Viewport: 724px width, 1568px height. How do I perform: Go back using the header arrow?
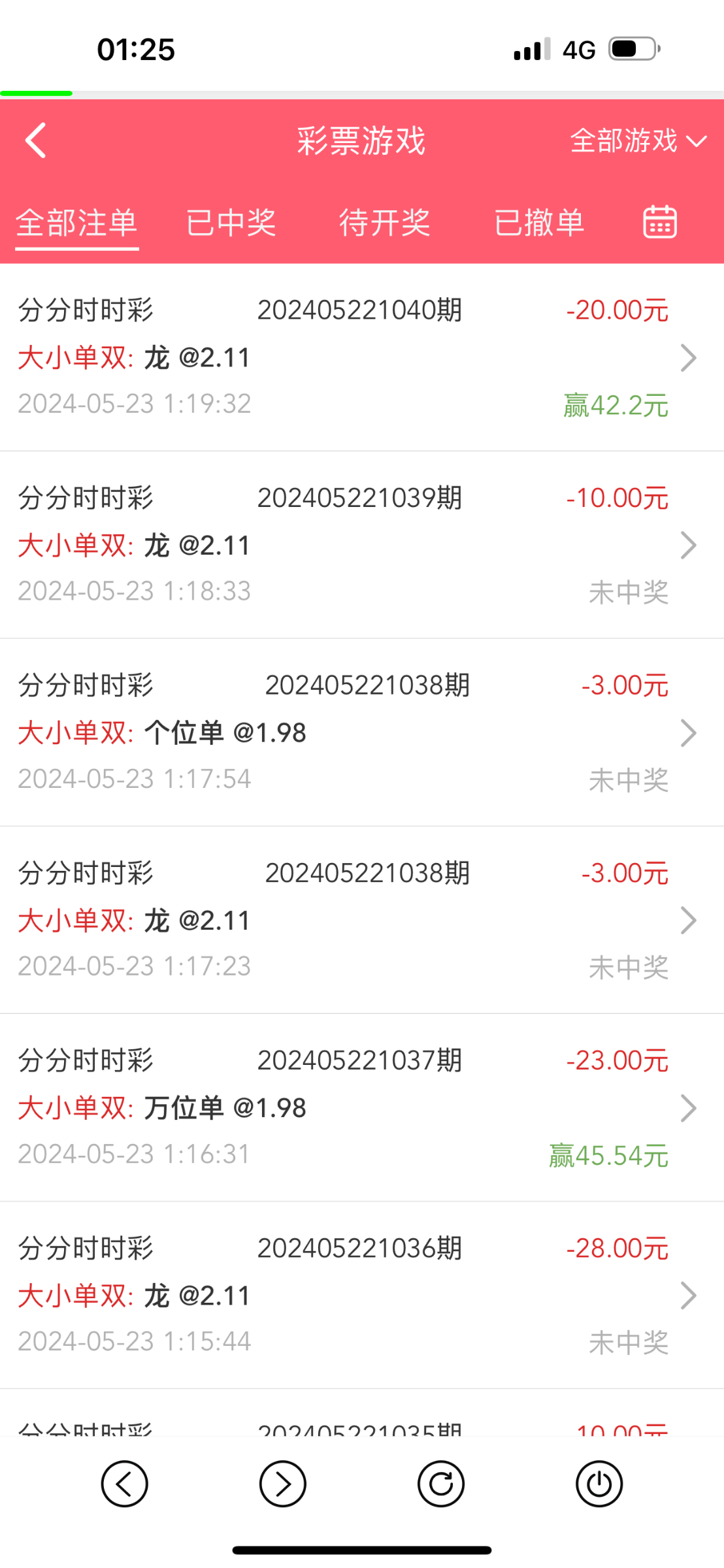(36, 140)
